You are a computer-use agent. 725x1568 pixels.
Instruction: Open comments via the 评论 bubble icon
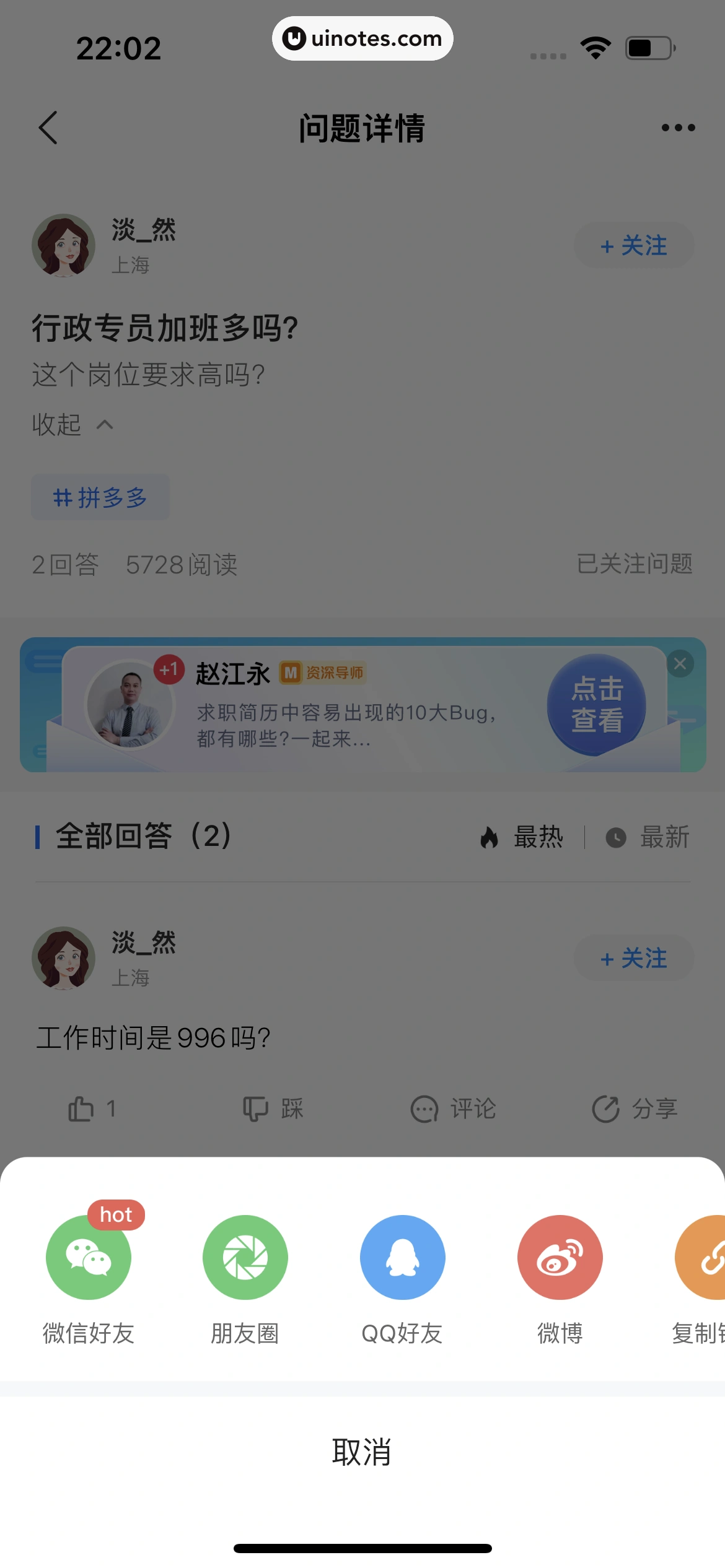(423, 1108)
